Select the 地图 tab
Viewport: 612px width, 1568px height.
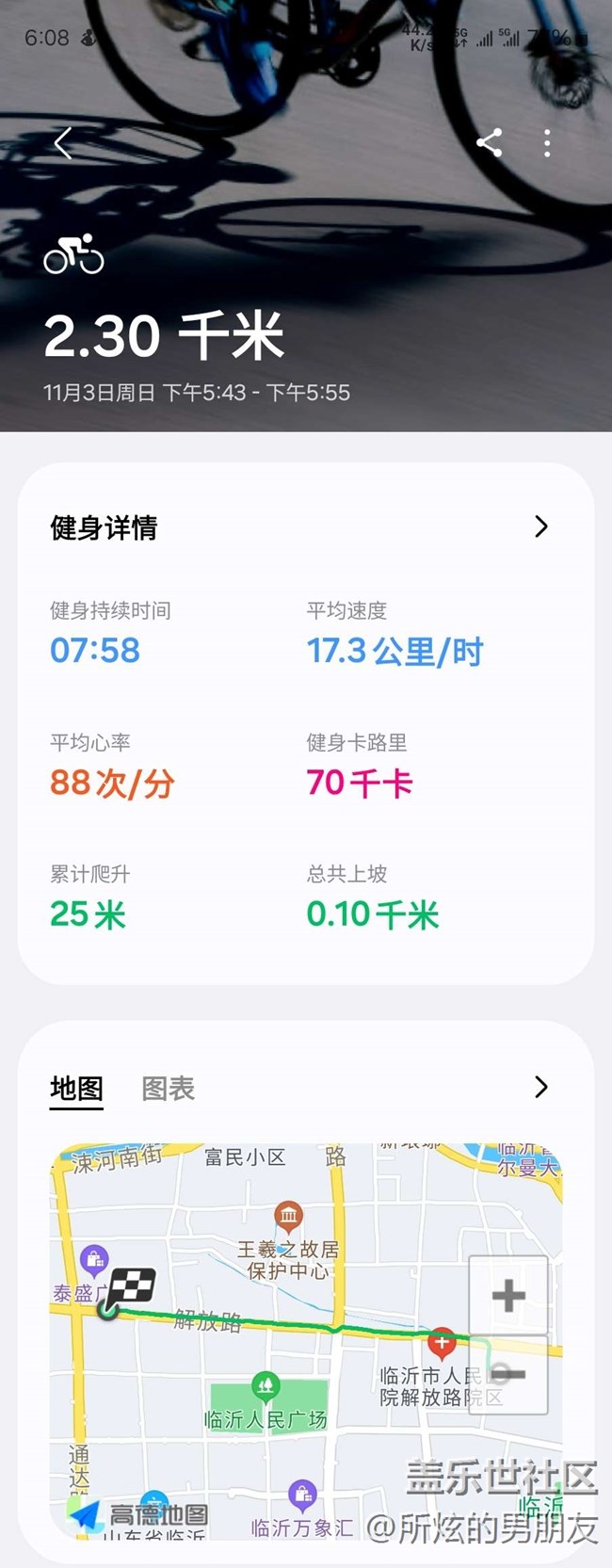[76, 1089]
